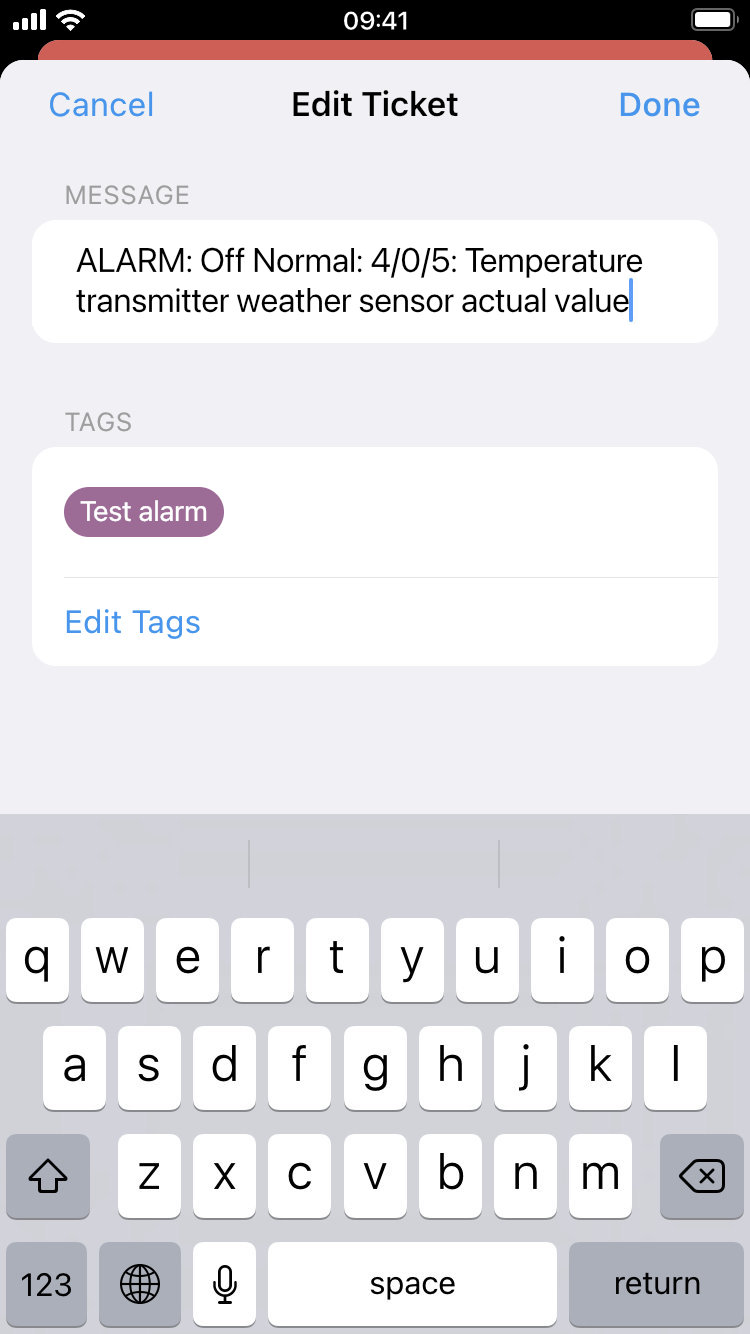Cancel editing the ticket
This screenshot has height=1334, width=750.
[x=101, y=105]
